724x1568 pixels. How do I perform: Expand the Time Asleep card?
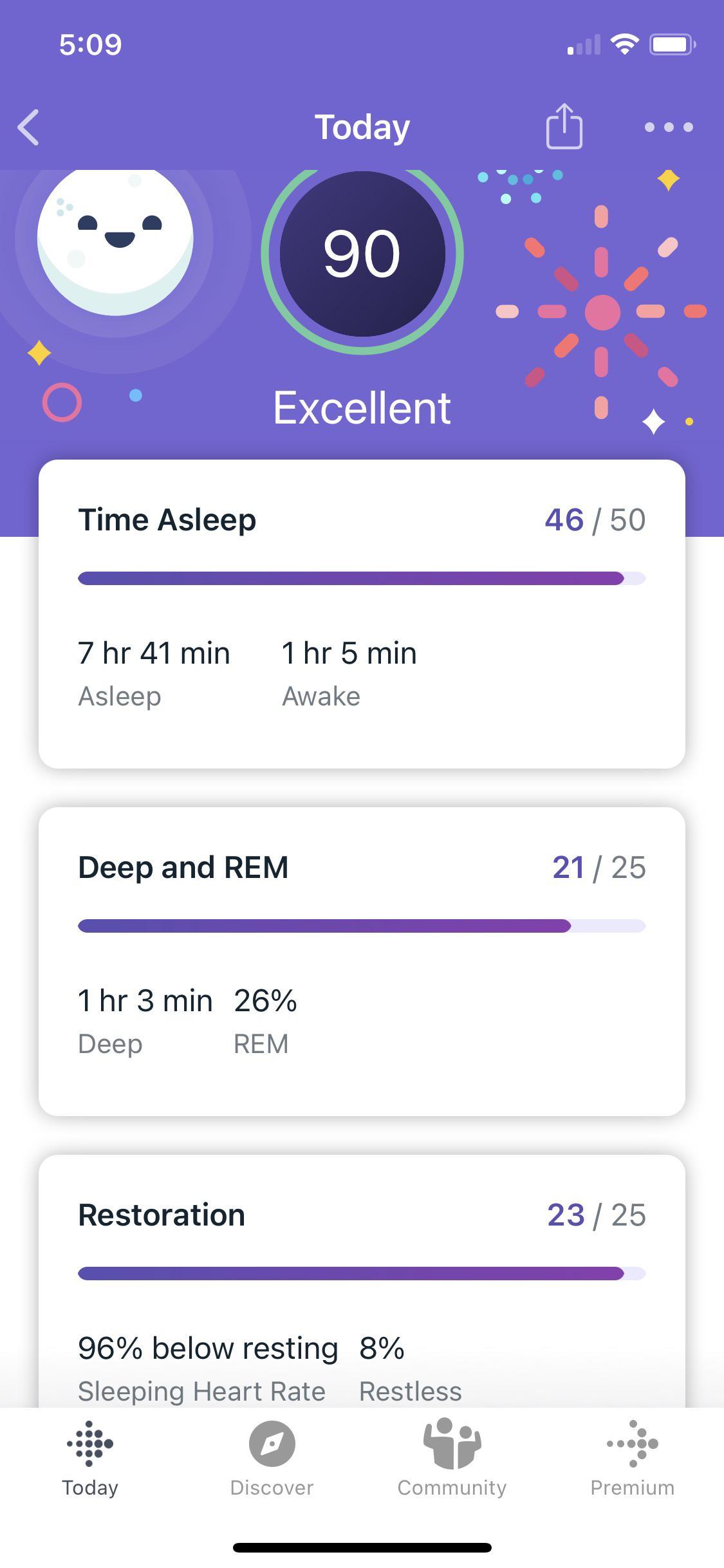(362, 611)
